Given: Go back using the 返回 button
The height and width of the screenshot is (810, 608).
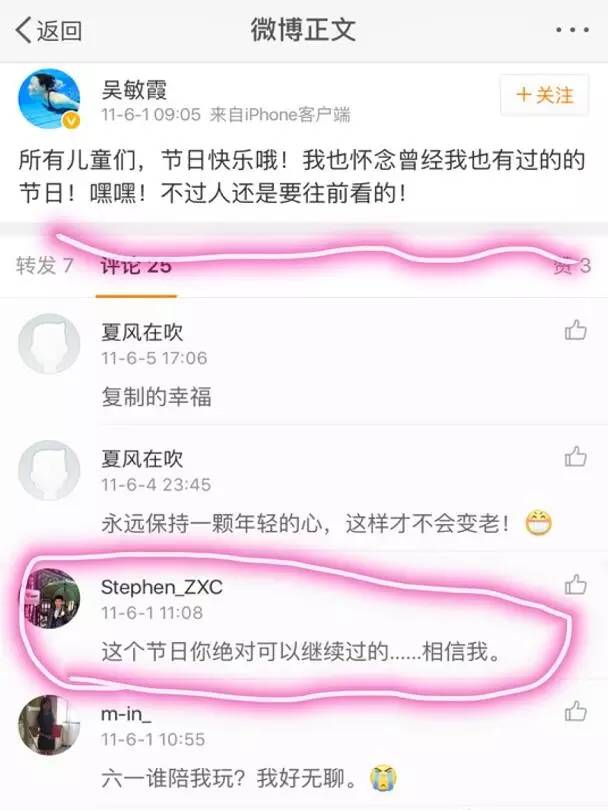Looking at the screenshot, I should tap(48, 30).
